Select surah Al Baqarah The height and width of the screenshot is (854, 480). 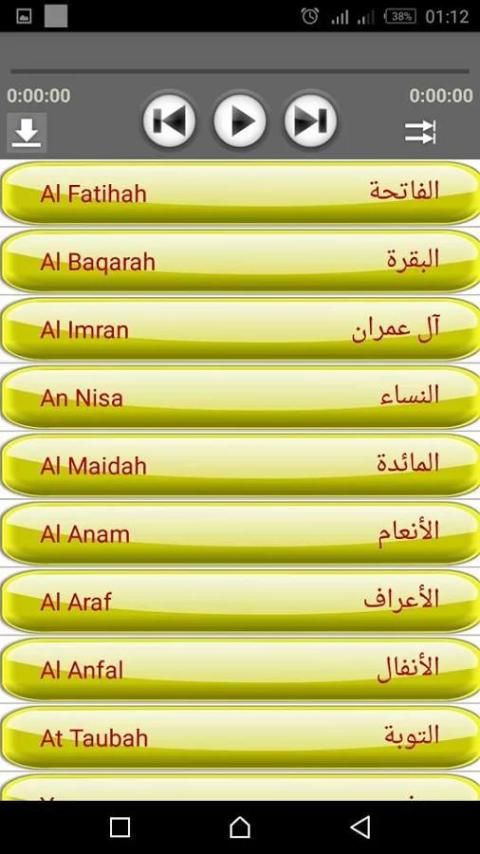point(240,261)
